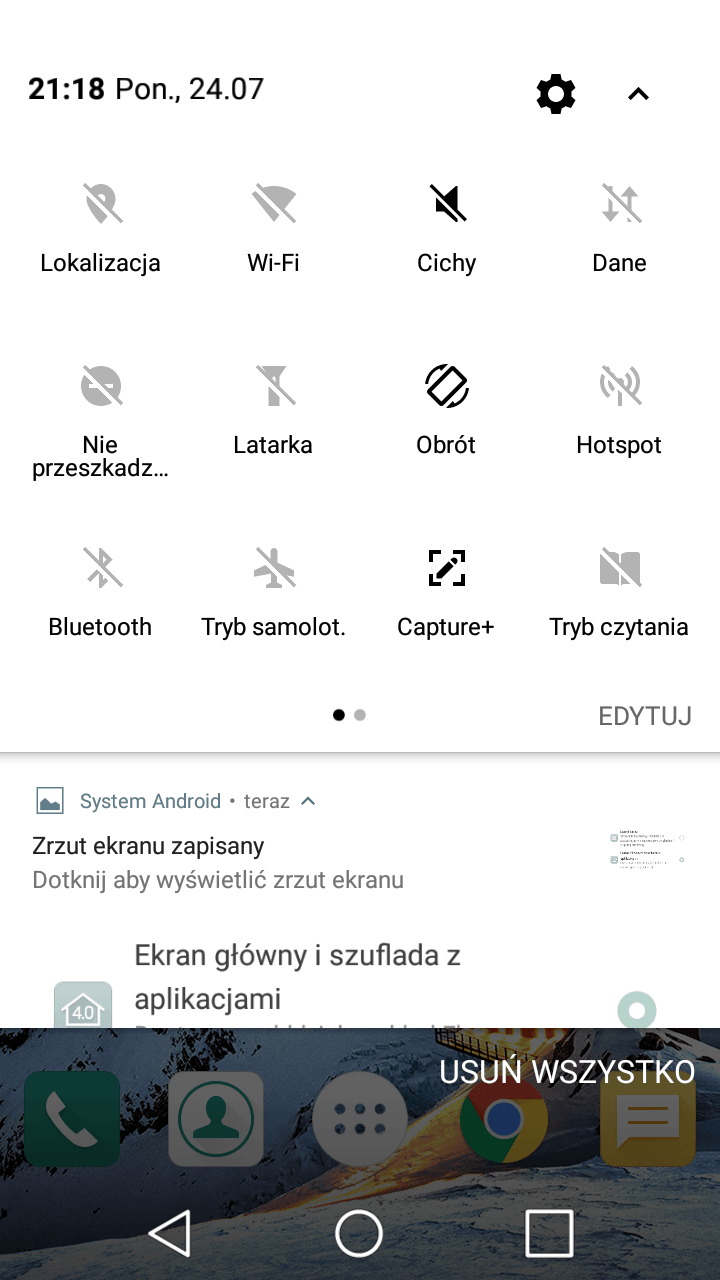Toggle the Cichy sound mode
The height and width of the screenshot is (1280, 720).
(446, 228)
